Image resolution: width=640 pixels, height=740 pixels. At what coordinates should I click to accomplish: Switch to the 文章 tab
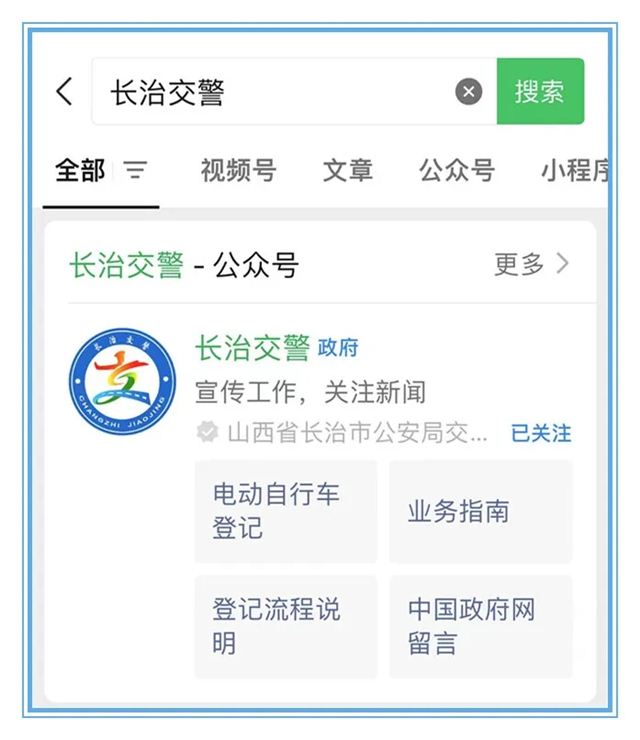(347, 171)
